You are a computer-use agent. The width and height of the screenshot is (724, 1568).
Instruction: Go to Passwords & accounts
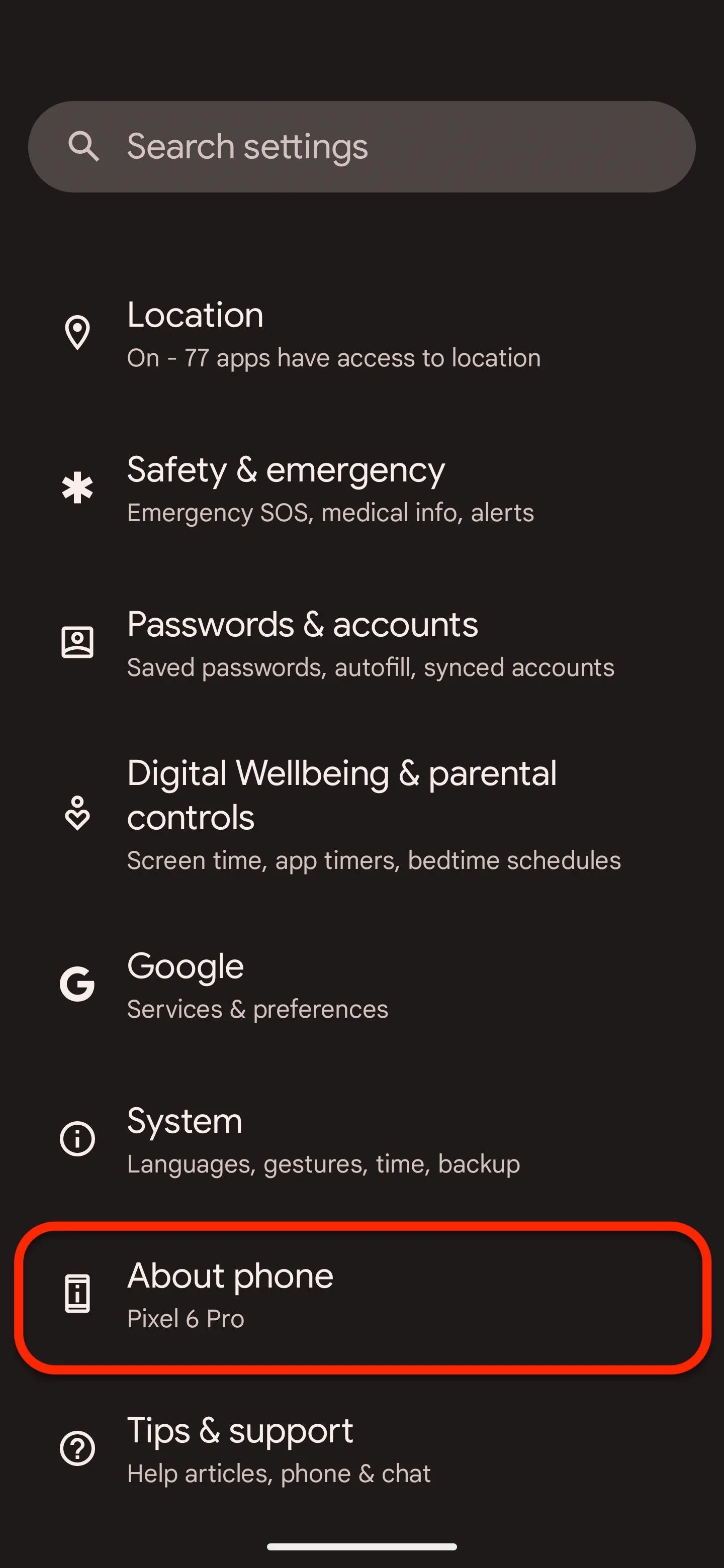tap(361, 643)
